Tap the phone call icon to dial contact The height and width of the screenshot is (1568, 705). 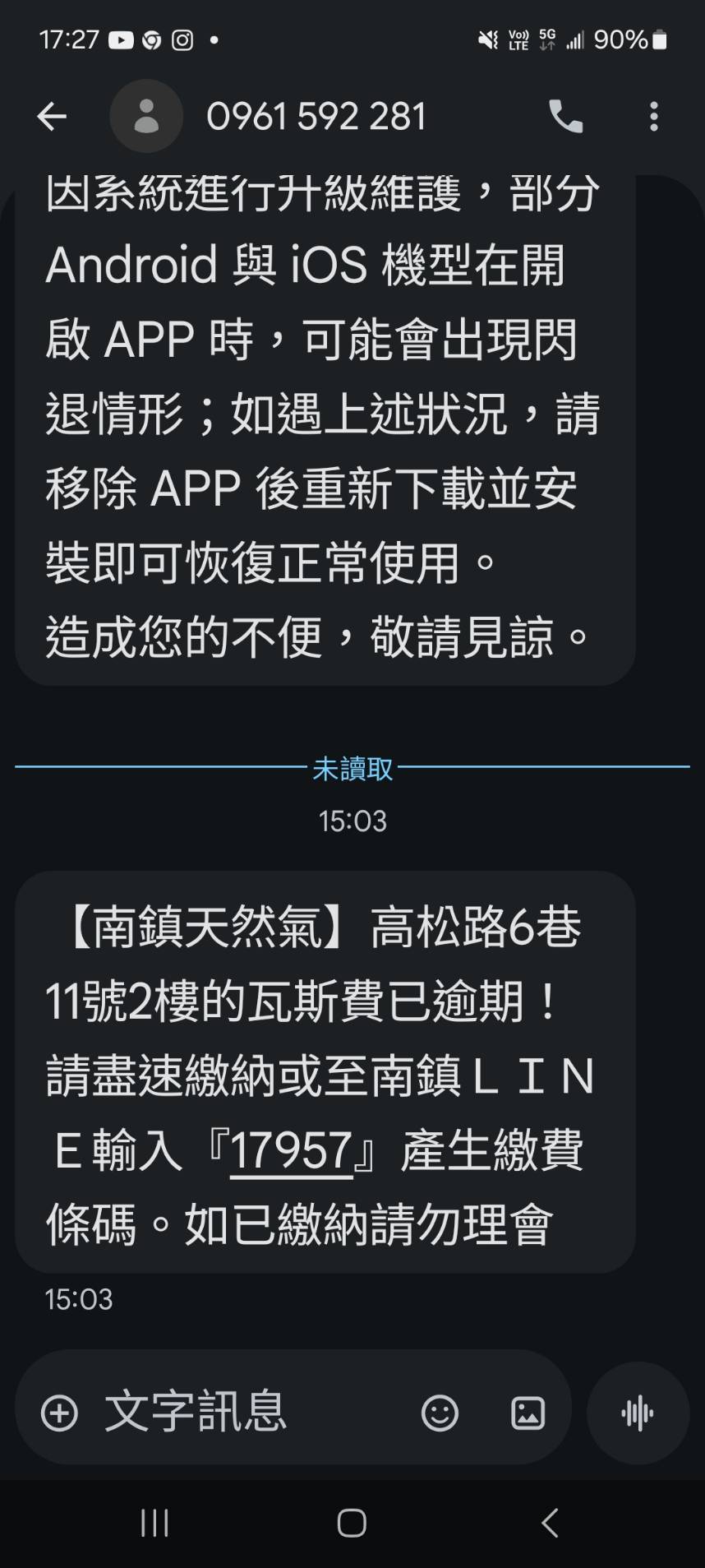[x=567, y=116]
